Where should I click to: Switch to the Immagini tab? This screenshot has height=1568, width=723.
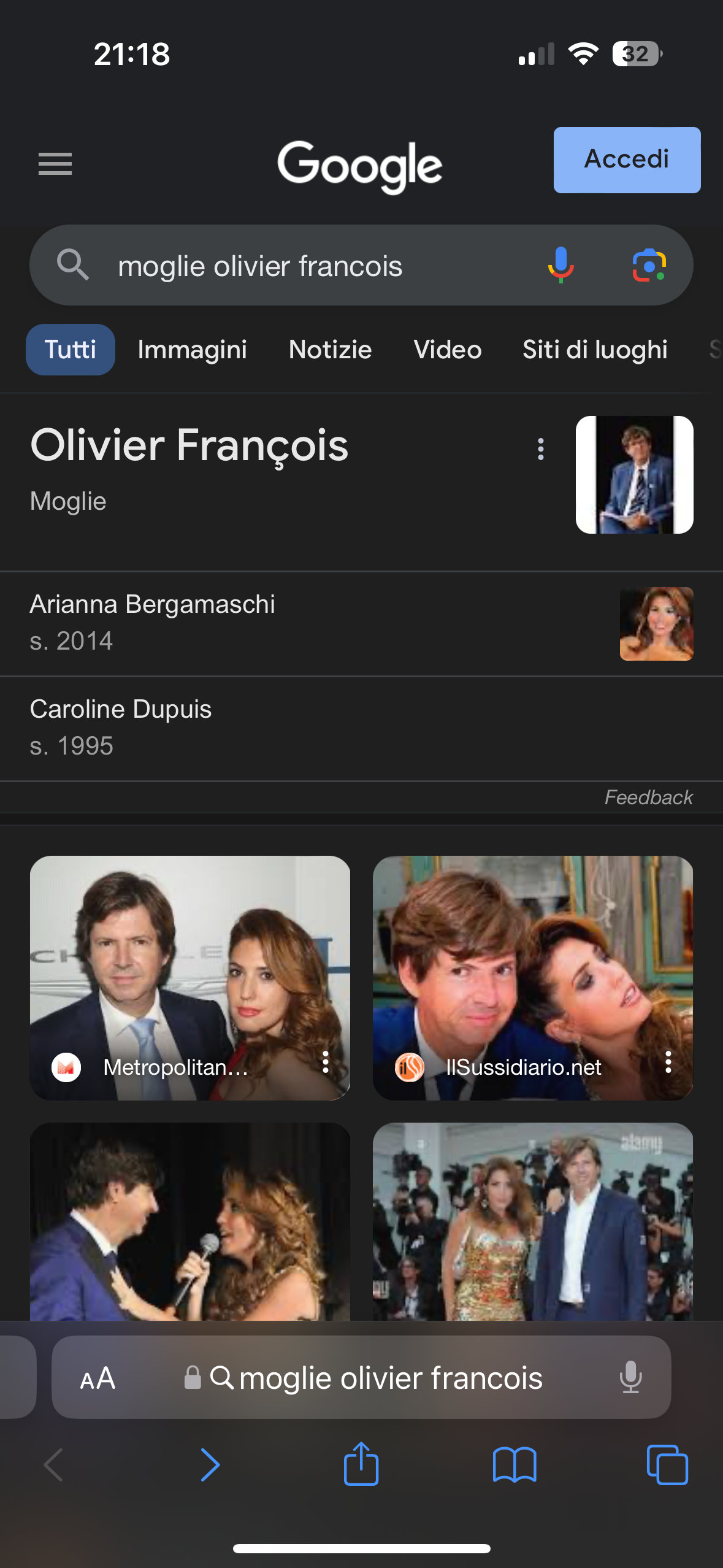point(192,350)
